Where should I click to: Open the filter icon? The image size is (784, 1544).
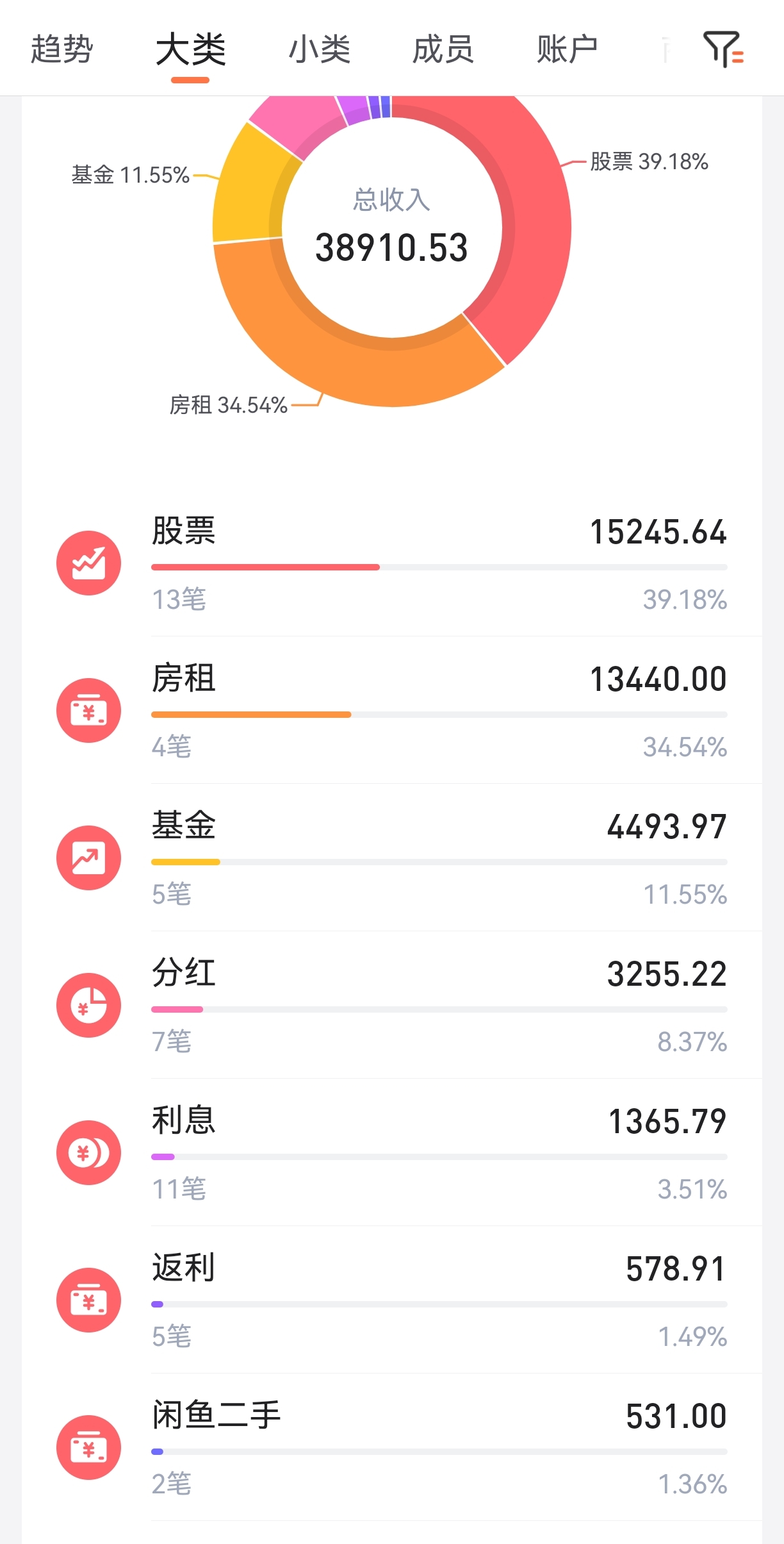coord(724,49)
